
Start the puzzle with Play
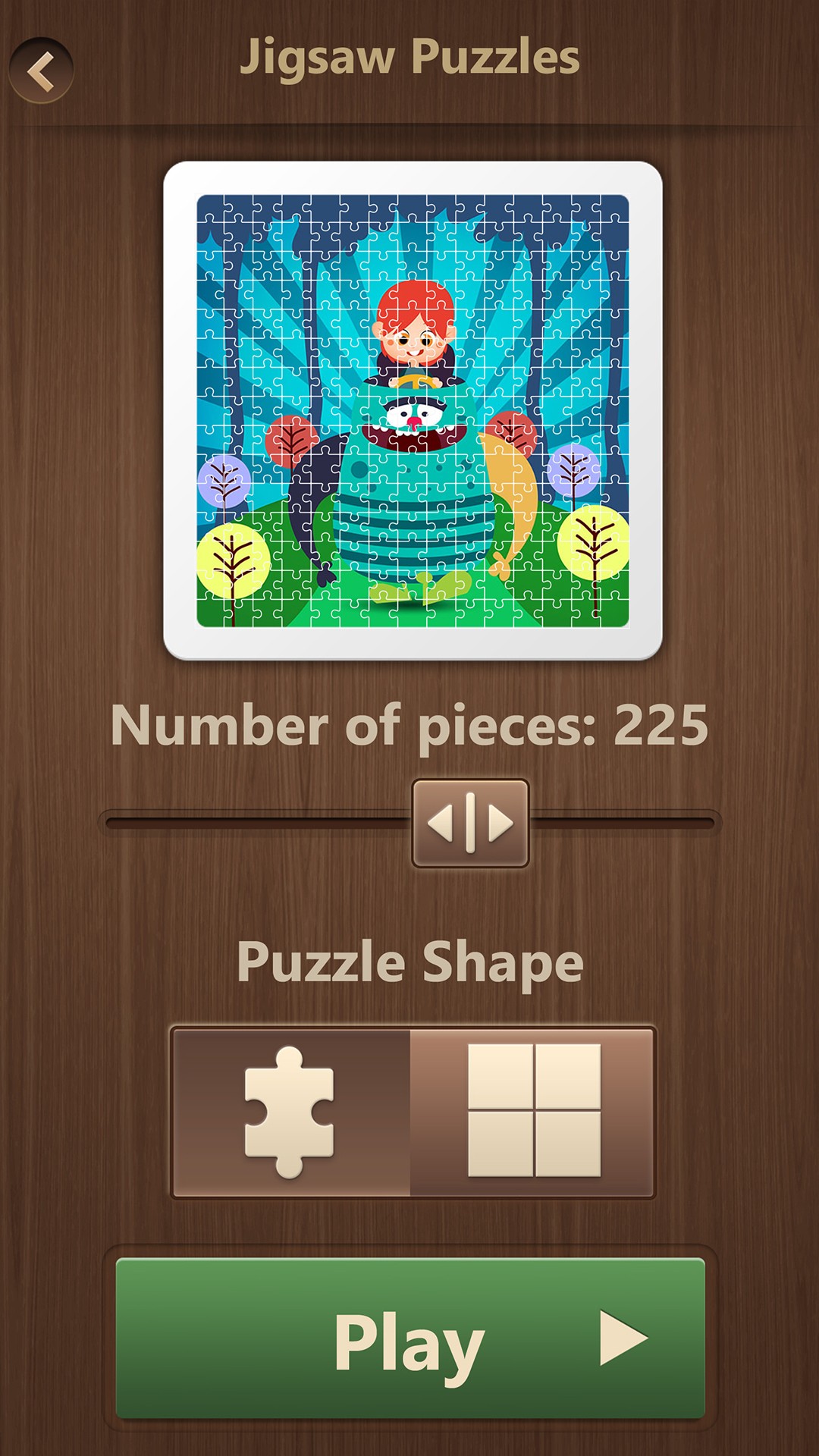point(410,1338)
